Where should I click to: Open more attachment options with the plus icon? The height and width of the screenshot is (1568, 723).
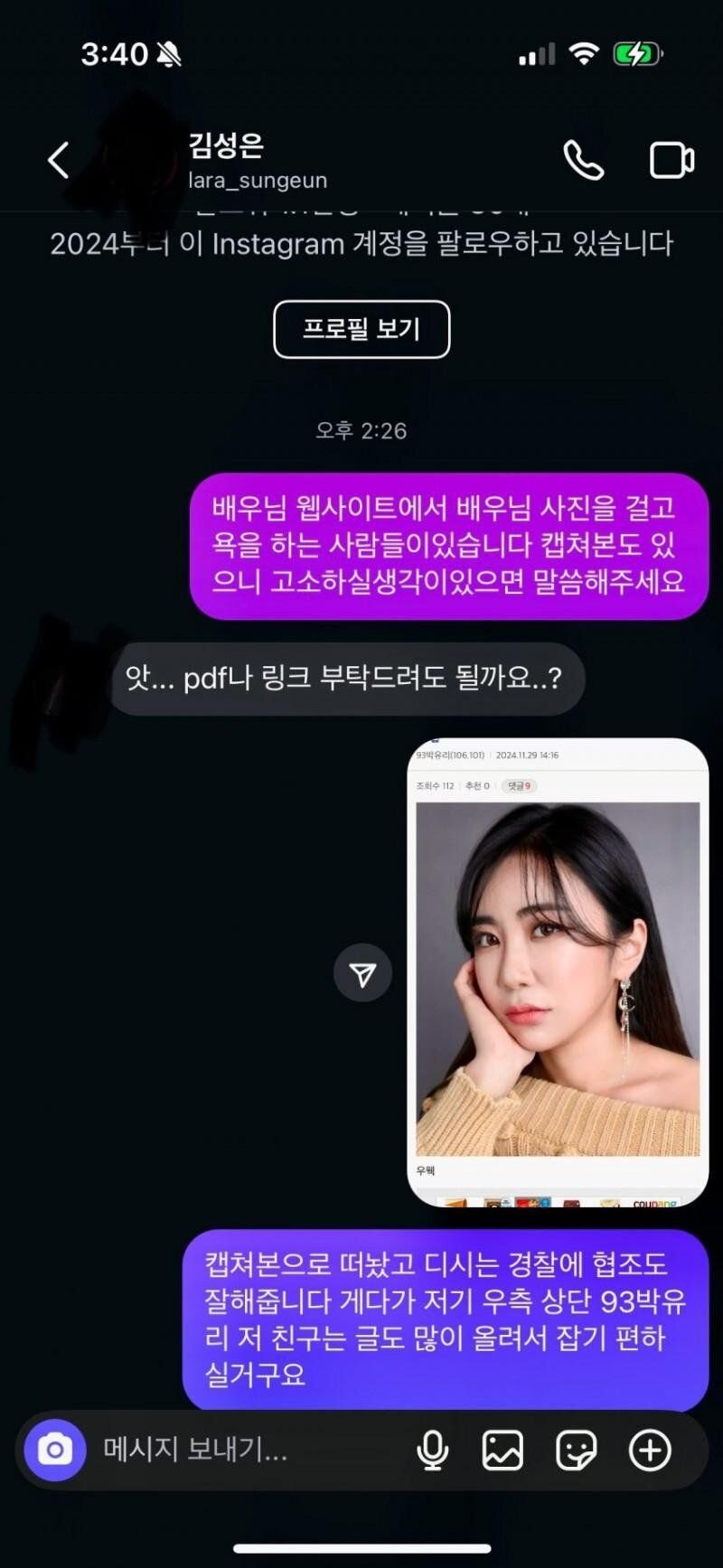click(x=650, y=1451)
